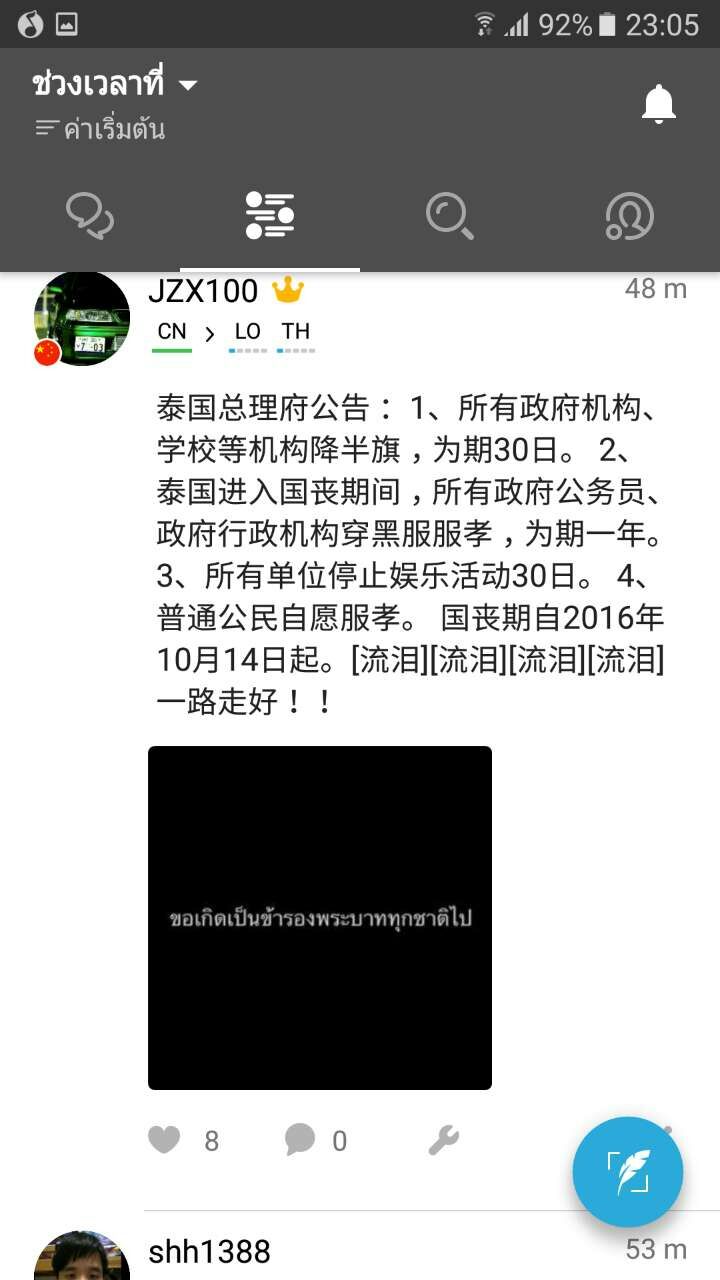Open the black image in JZX100's post
The height and width of the screenshot is (1280, 720).
pos(320,917)
